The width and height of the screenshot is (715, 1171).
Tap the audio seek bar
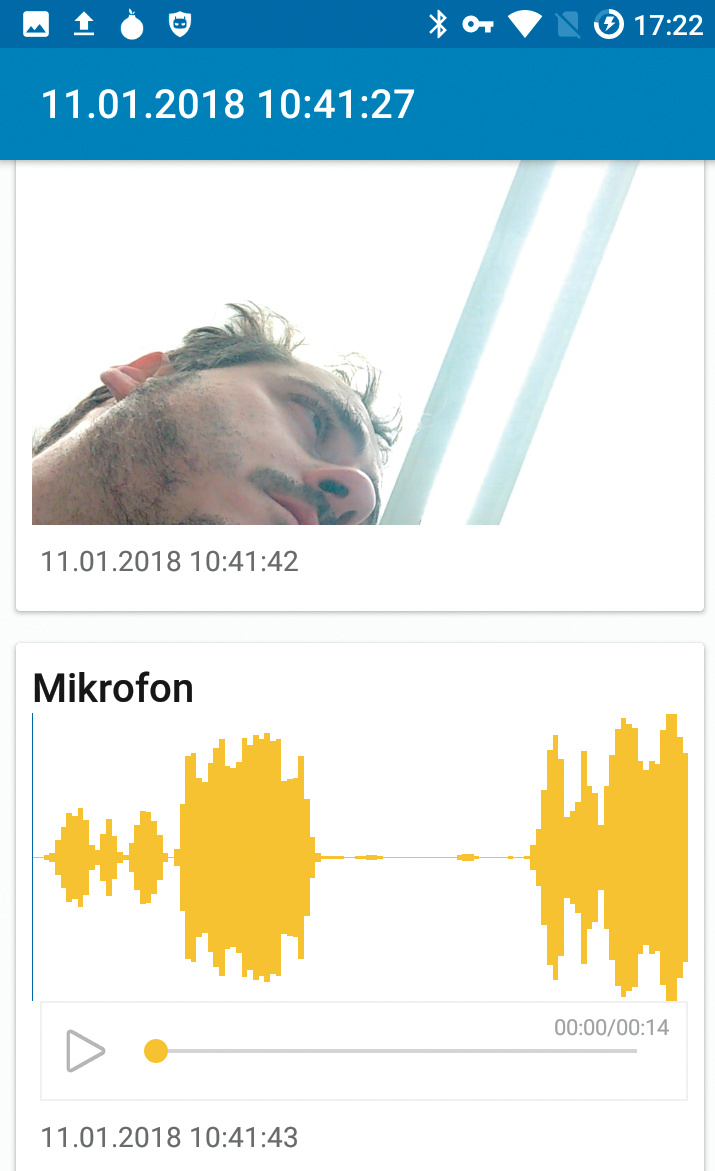coord(395,1051)
